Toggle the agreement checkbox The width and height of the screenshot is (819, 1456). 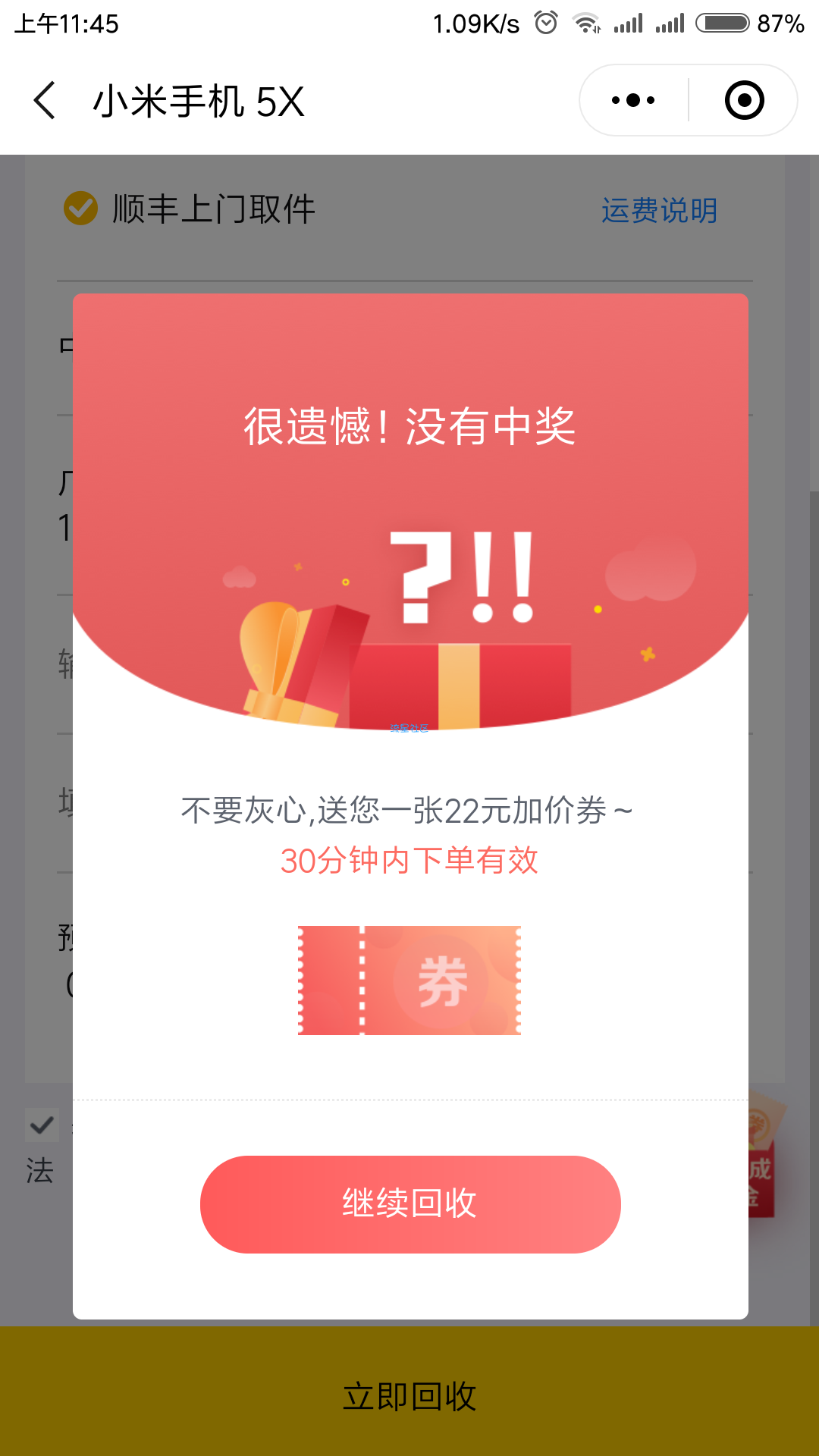[x=42, y=1125]
